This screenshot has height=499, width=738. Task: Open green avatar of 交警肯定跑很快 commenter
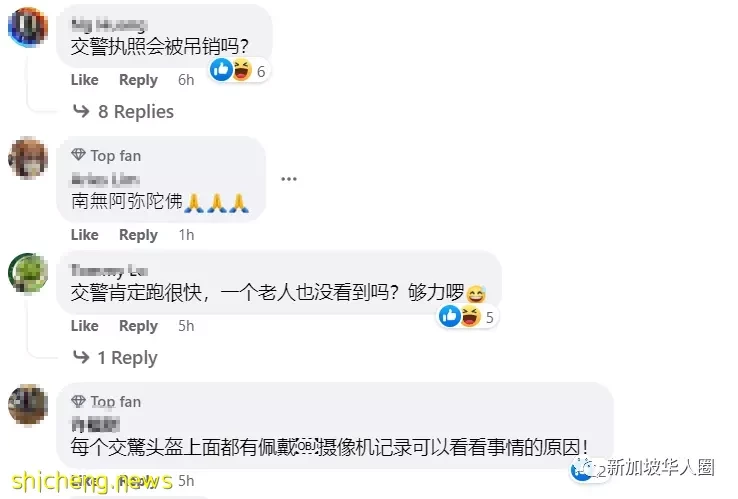(27, 272)
